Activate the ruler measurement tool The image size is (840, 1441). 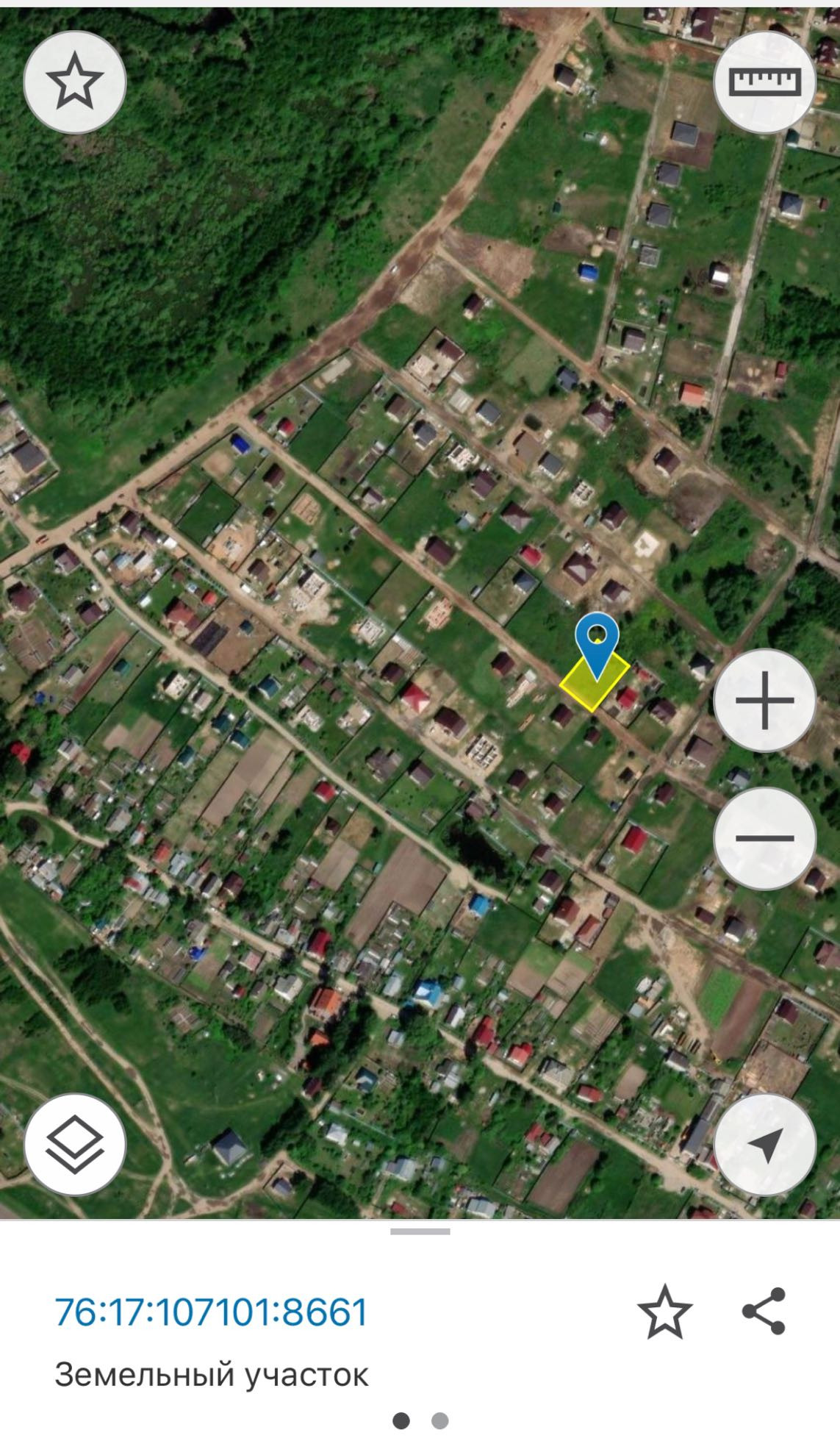point(764,82)
